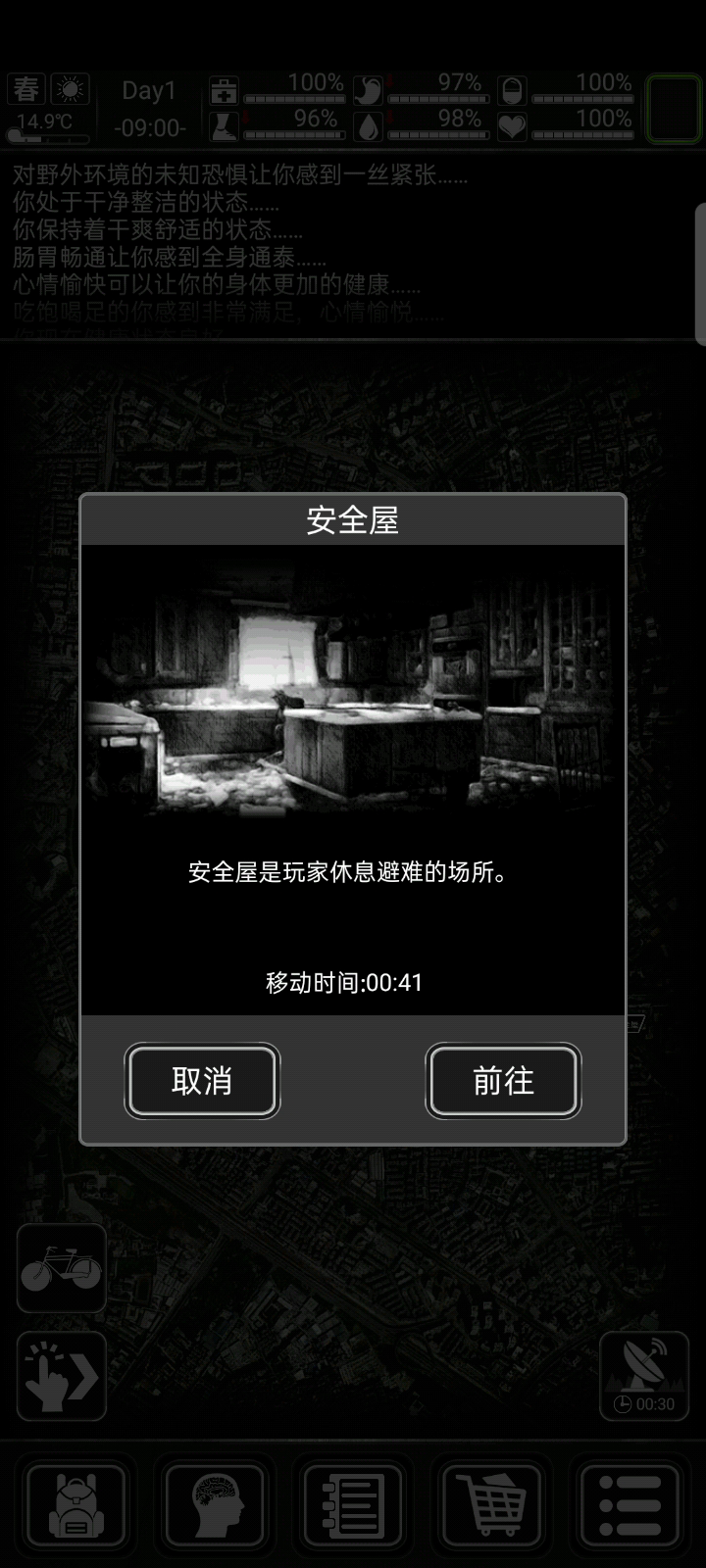Tap the hand pointer fast-forward icon
Image resolution: width=706 pixels, height=1568 pixels.
(61, 1376)
